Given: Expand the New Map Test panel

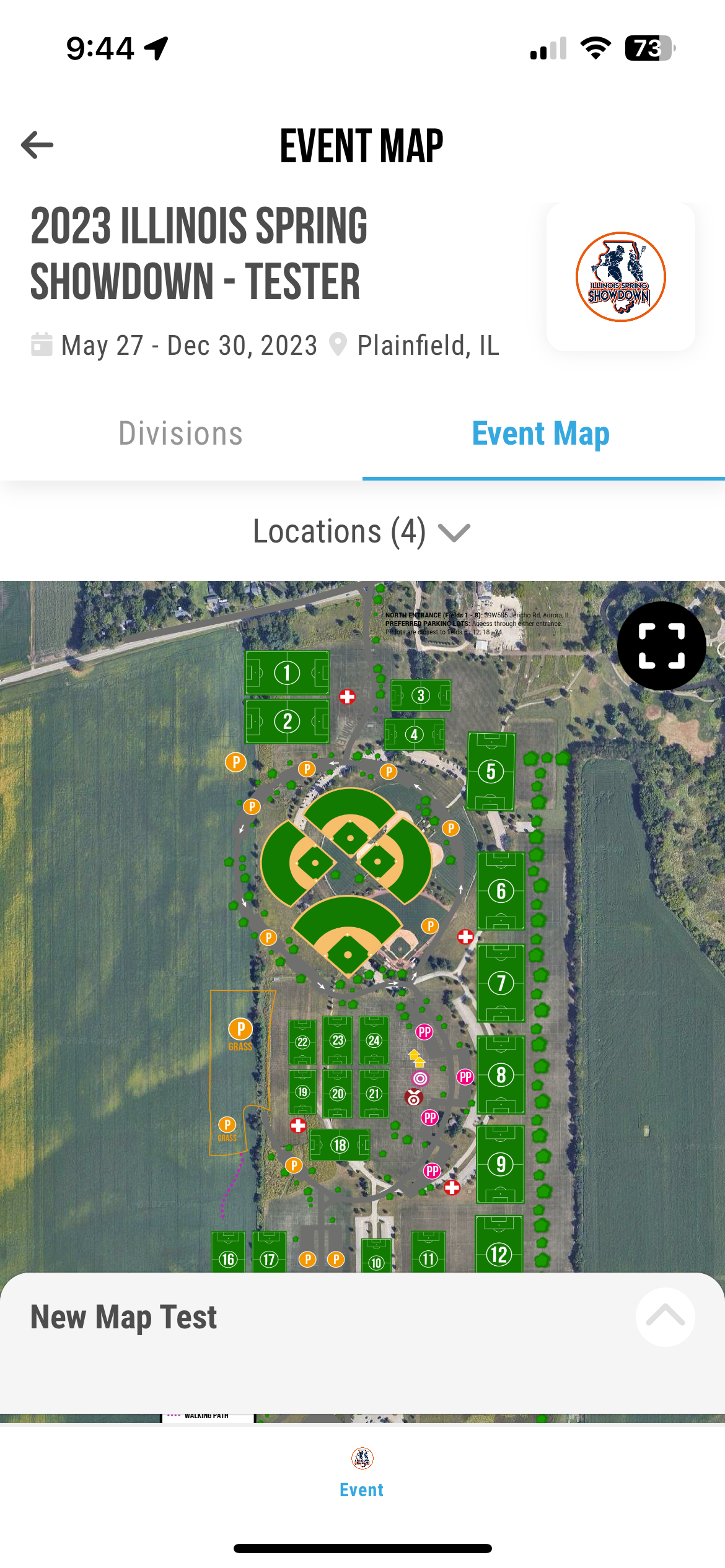Looking at the screenshot, I should coord(665,1317).
